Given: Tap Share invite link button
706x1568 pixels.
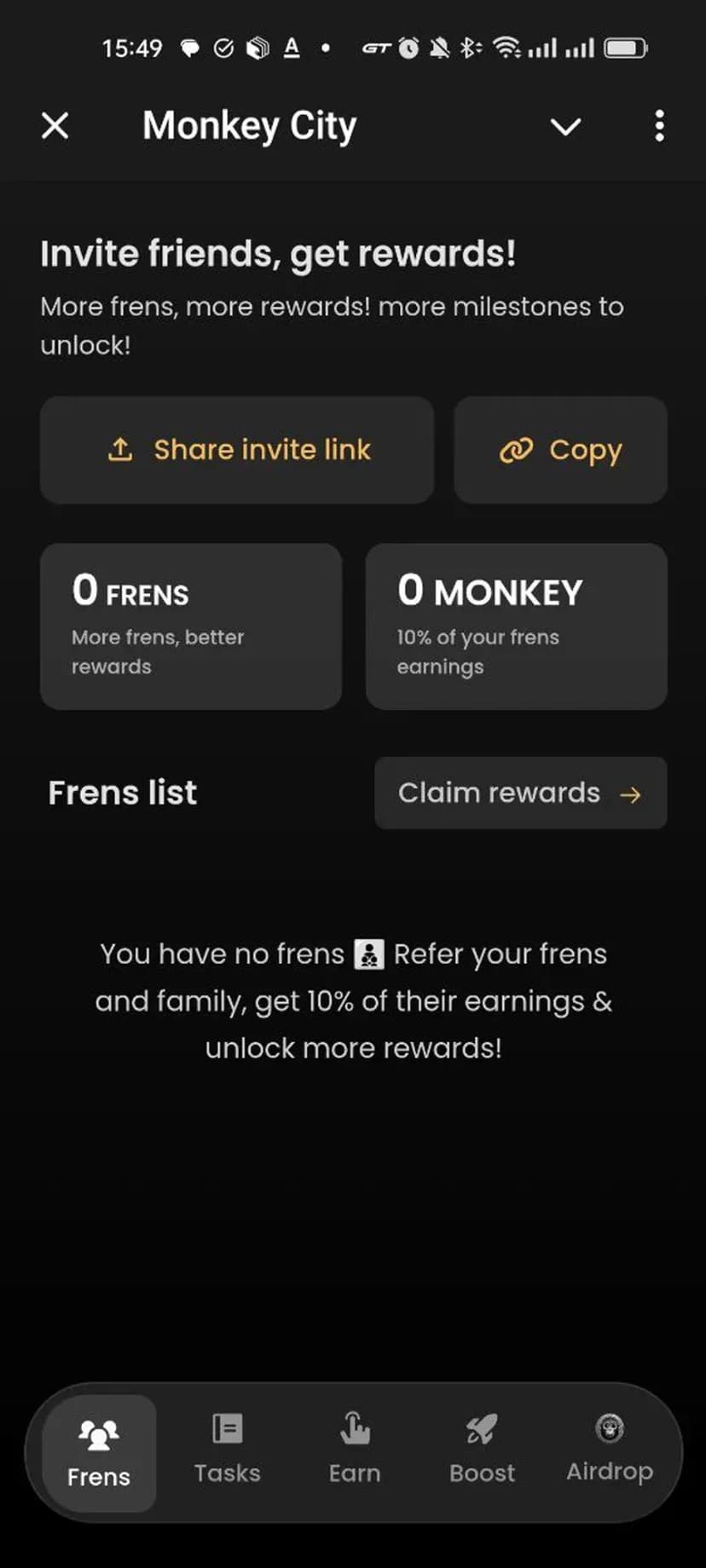Looking at the screenshot, I should coord(237,450).
